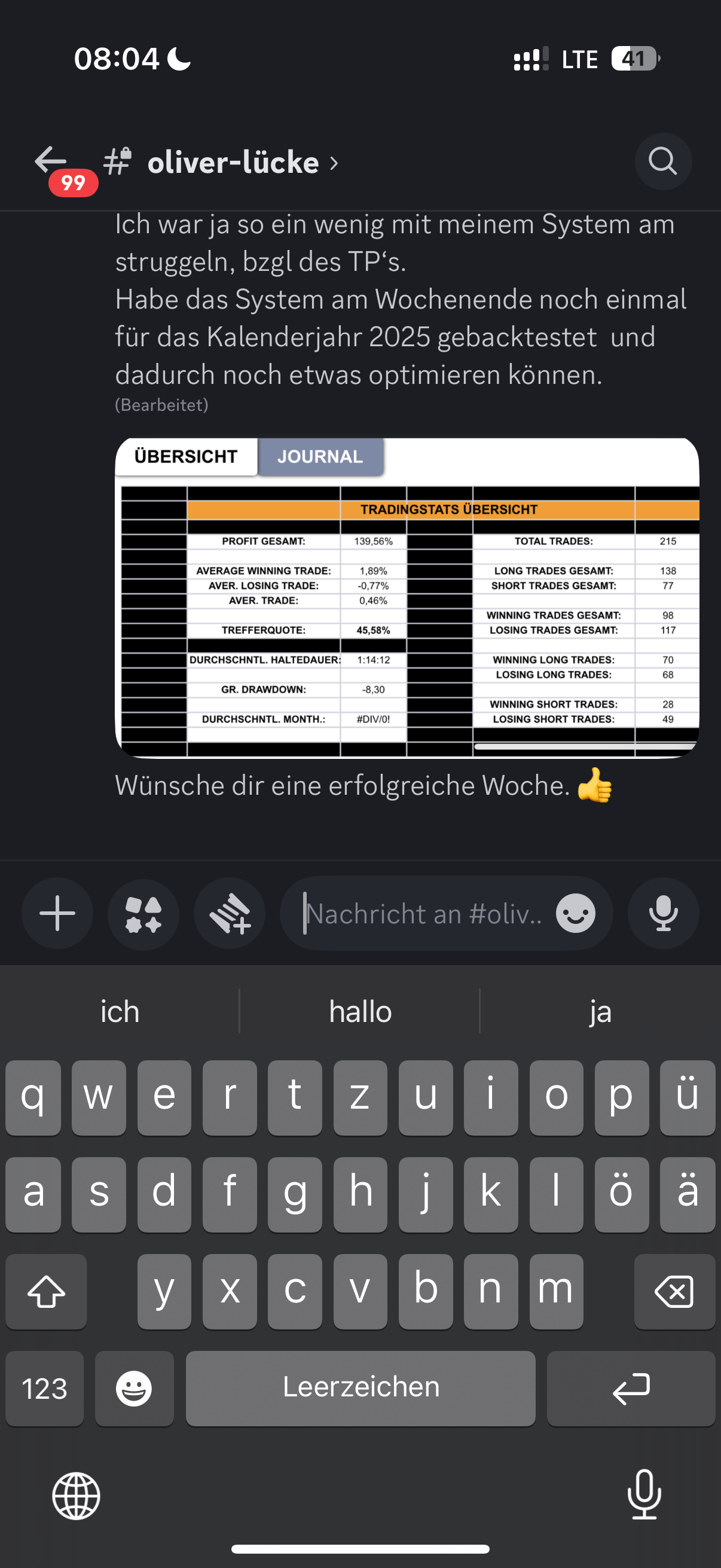Open the plus attachment menu
This screenshot has height=1568, width=721.
click(x=57, y=913)
